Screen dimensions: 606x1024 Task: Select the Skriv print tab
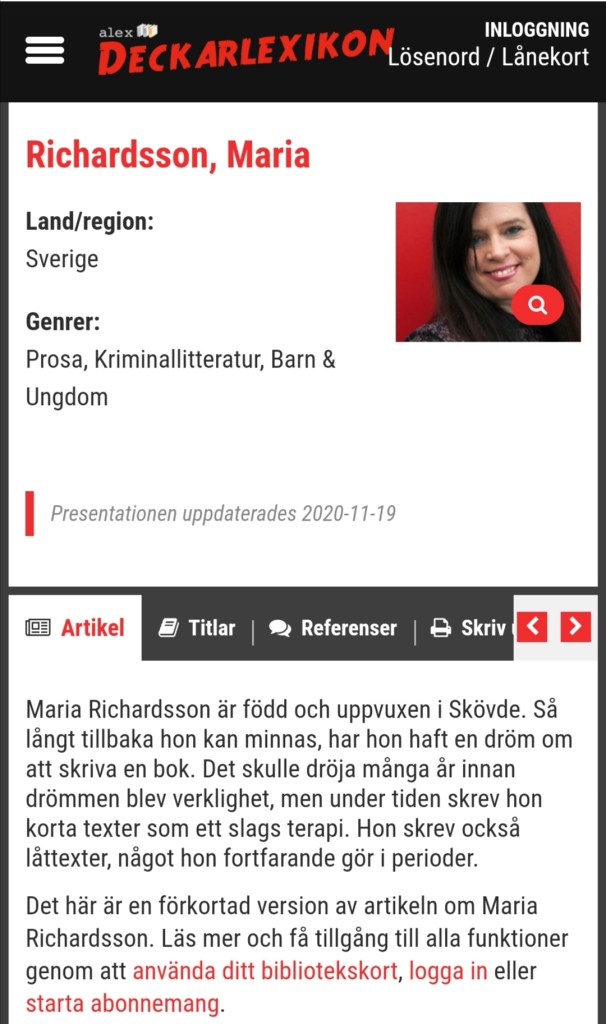[x=470, y=628]
